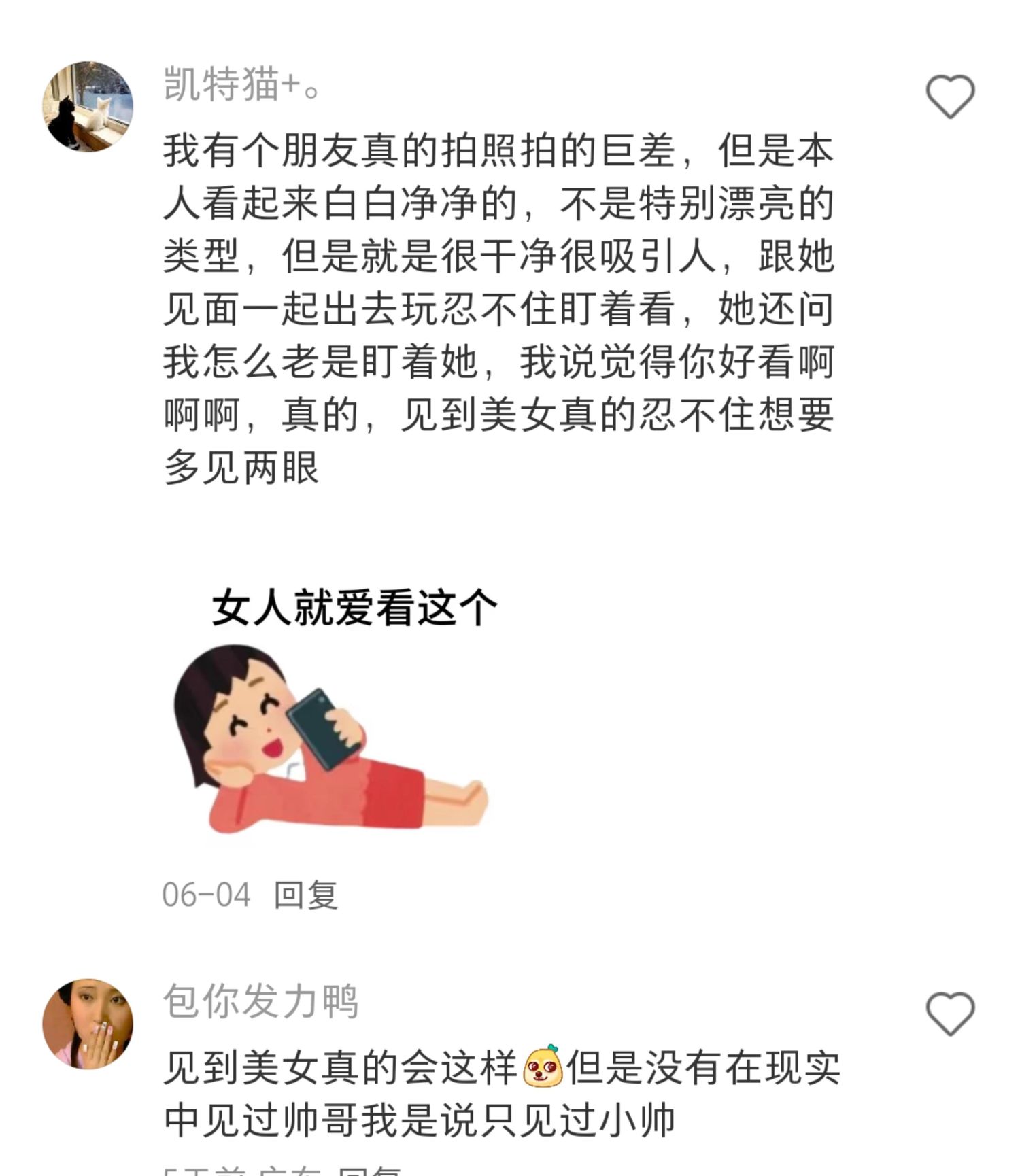Tap the username 包你发力鸭
Viewport: 1020px width, 1176px height.
[260, 1001]
